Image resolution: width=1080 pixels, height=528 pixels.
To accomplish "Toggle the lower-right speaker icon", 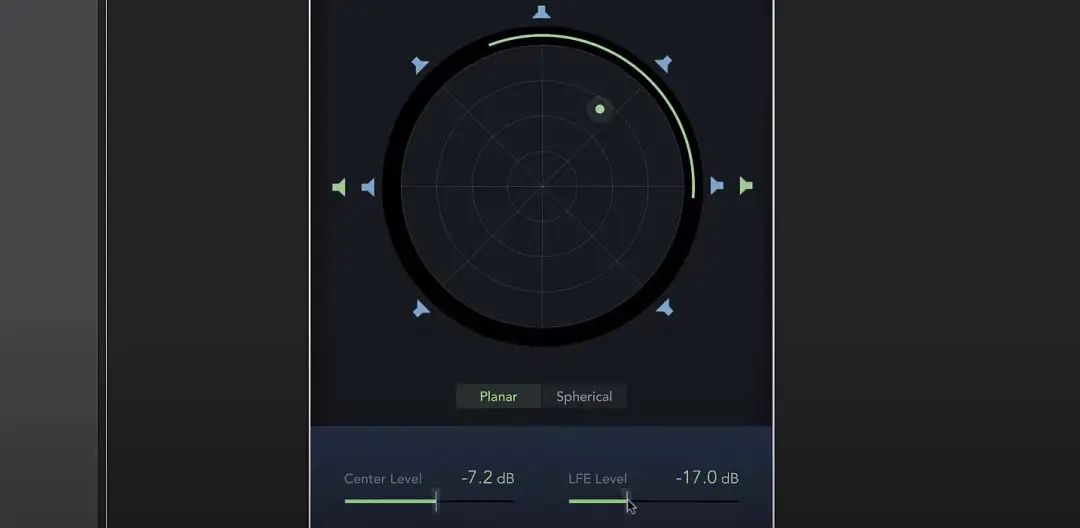I will click(664, 307).
